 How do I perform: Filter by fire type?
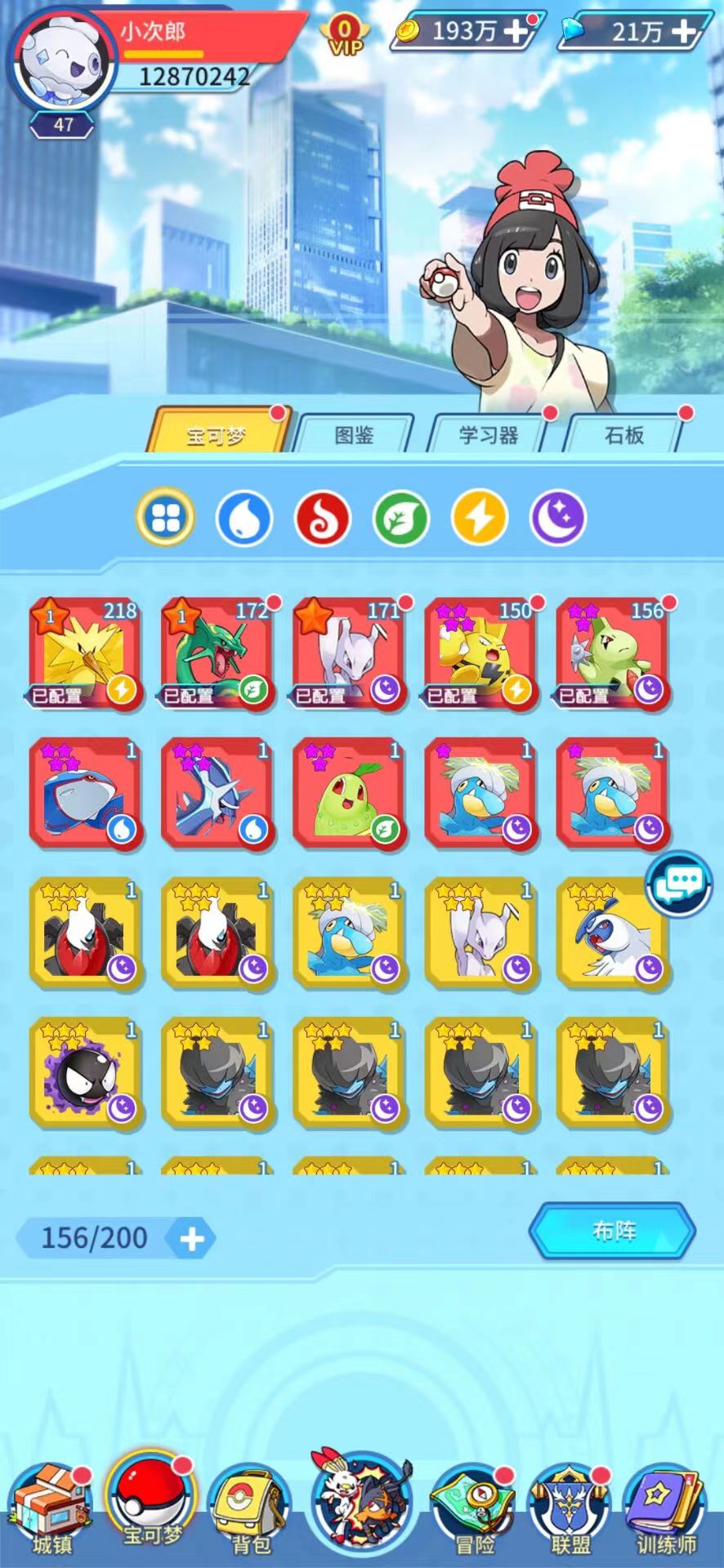point(323,518)
